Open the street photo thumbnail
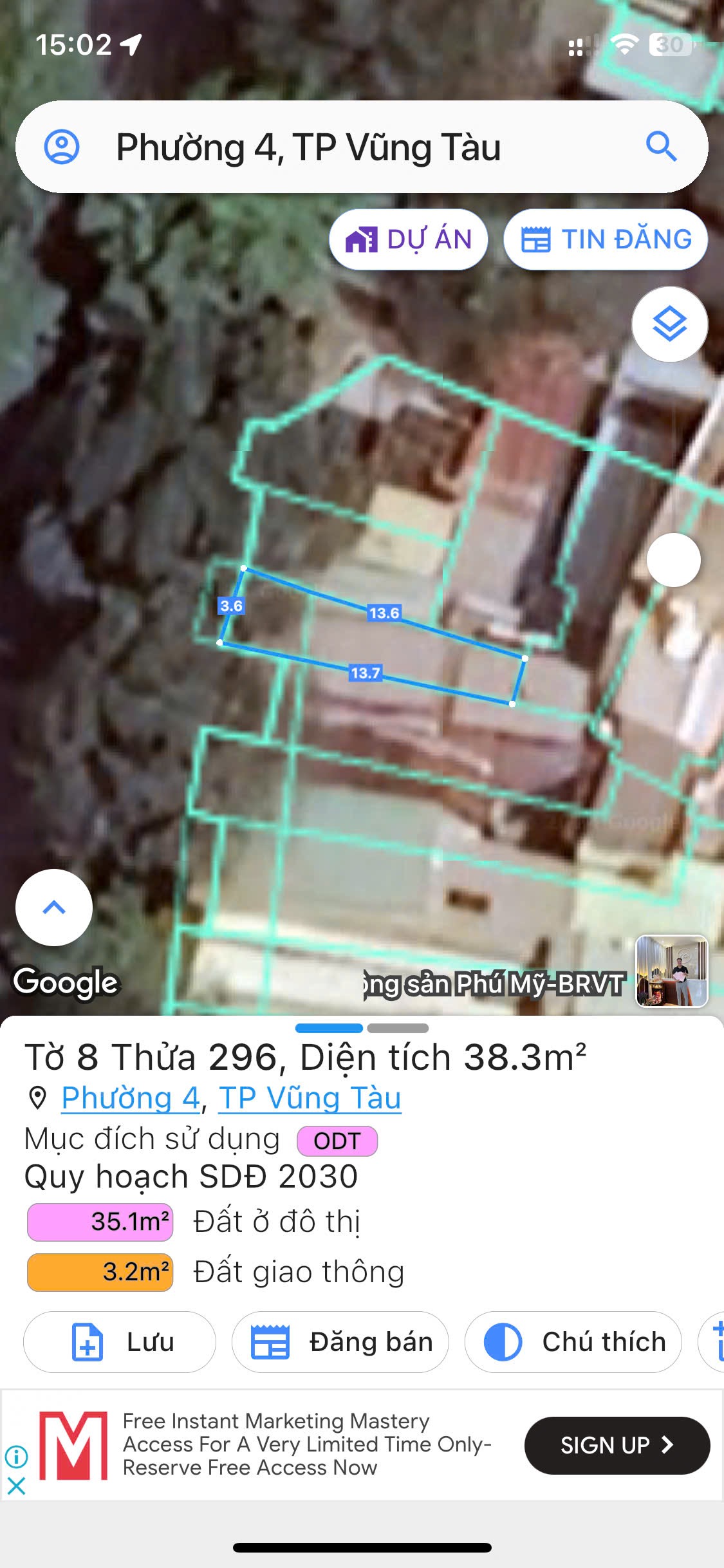The width and height of the screenshot is (724, 1568). [671, 971]
